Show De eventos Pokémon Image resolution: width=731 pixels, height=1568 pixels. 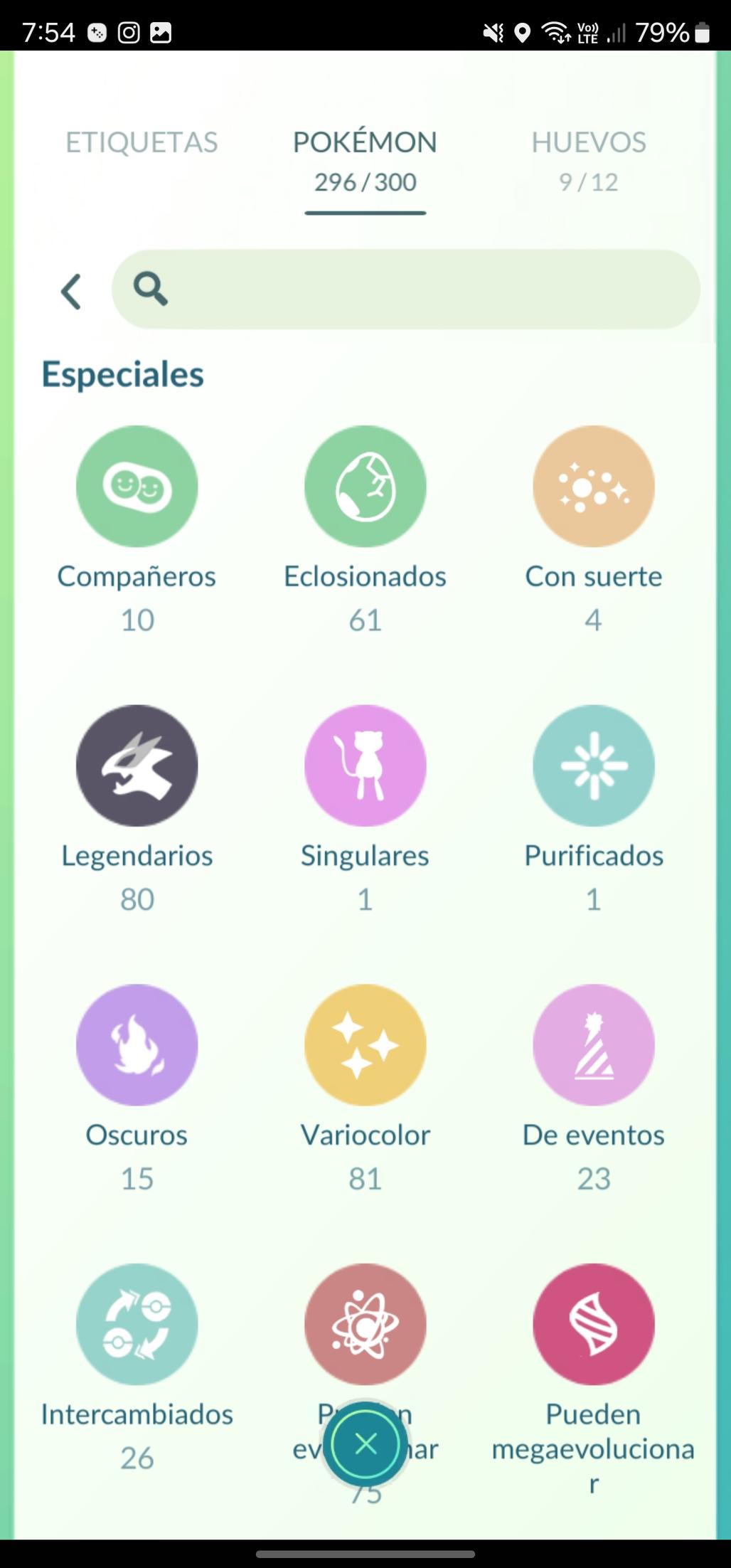pos(593,1045)
